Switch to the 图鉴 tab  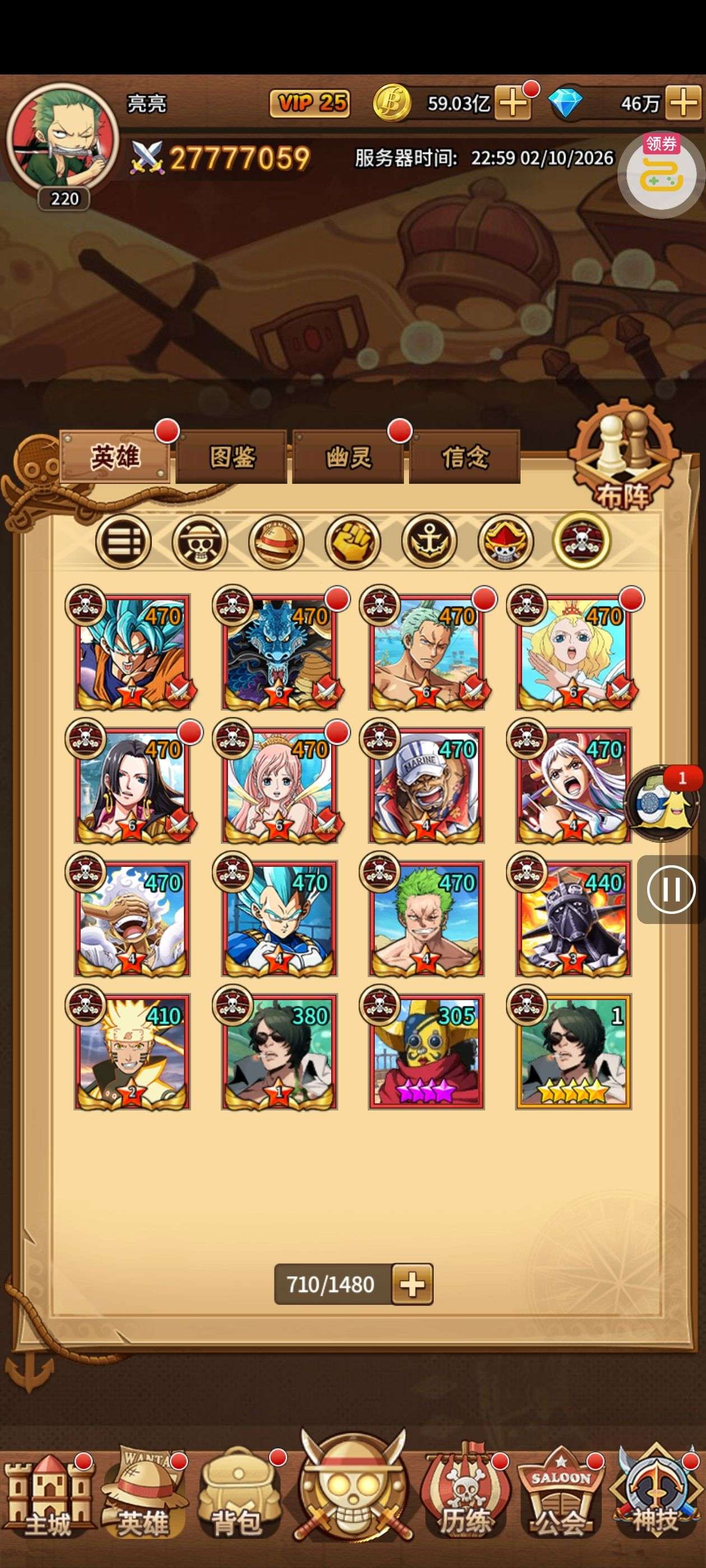coord(231,457)
